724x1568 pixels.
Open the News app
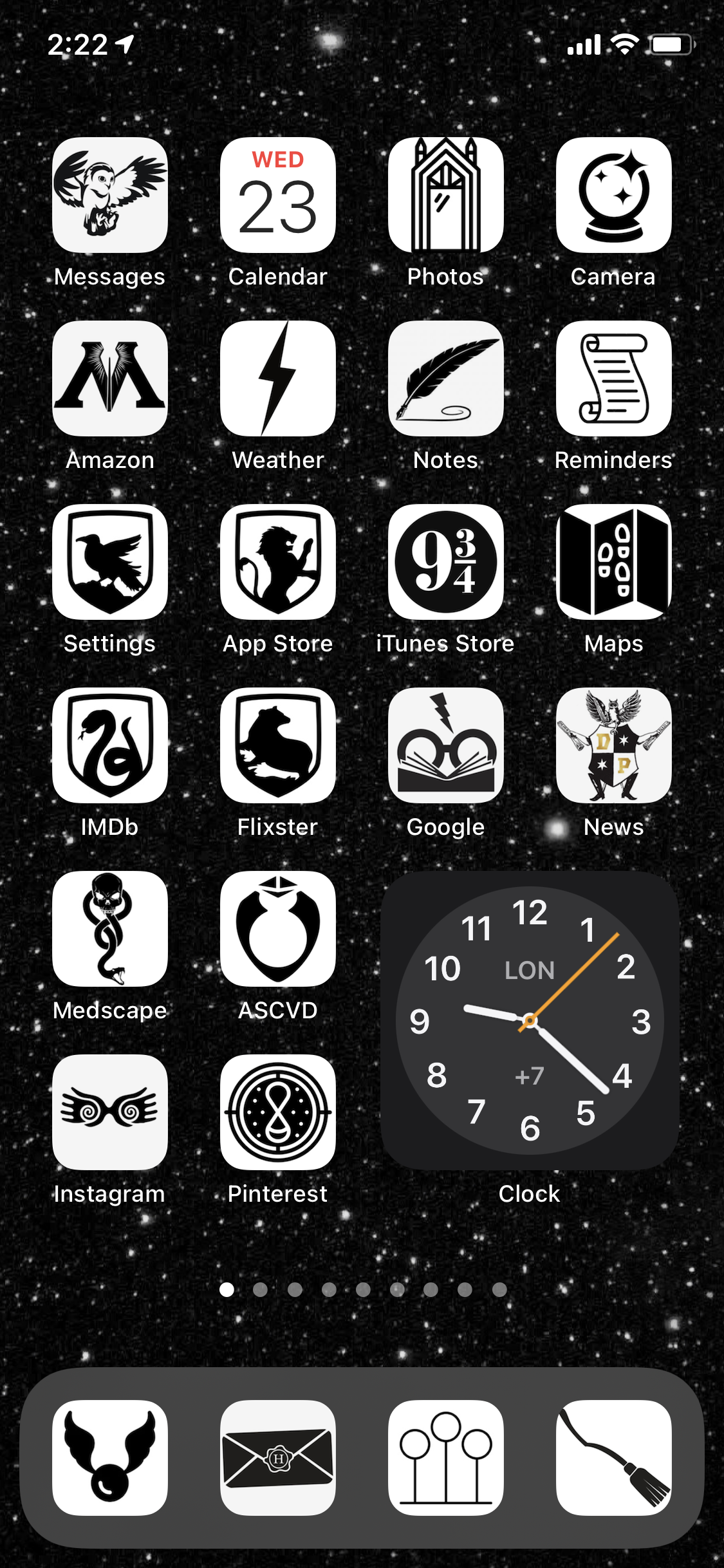click(x=614, y=745)
